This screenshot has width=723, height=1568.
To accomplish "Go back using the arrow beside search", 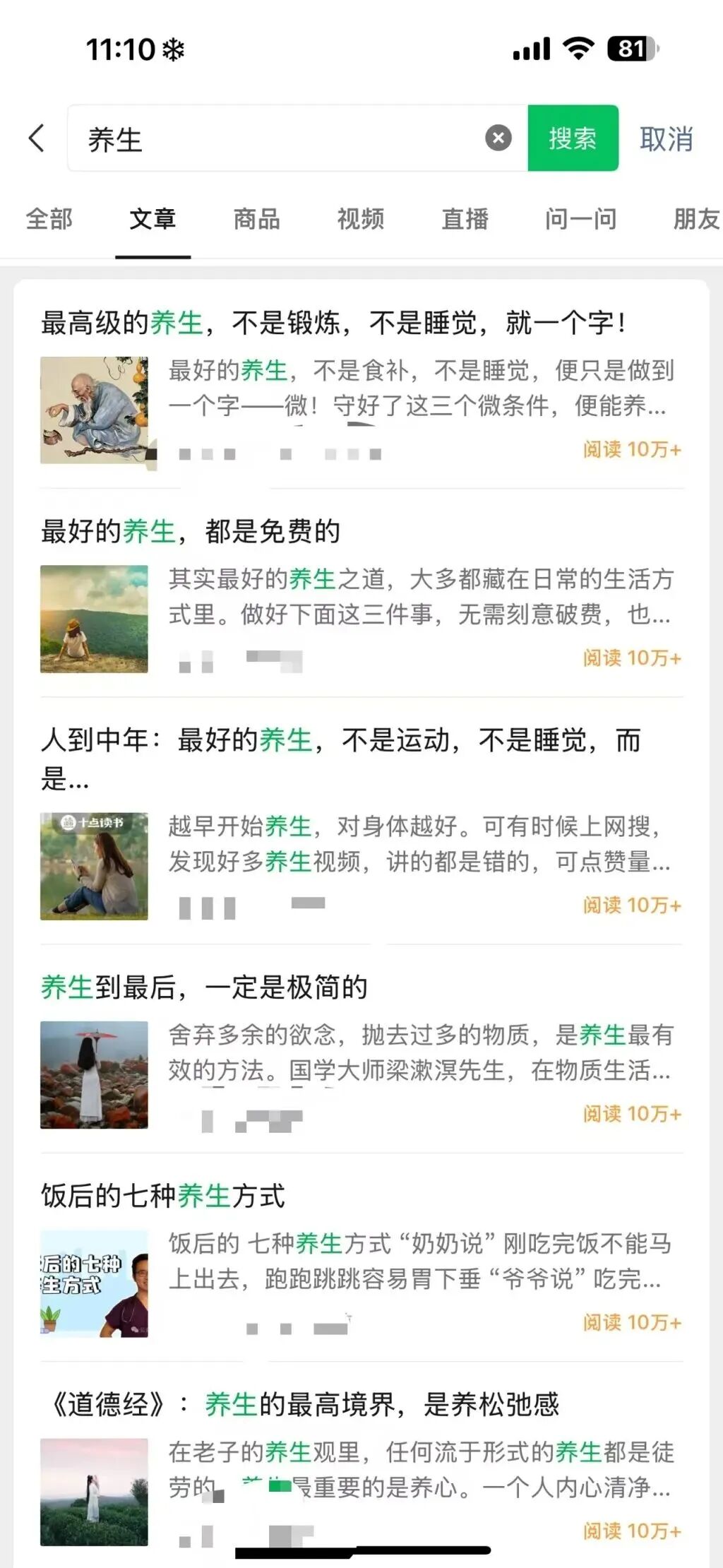I will [x=37, y=138].
